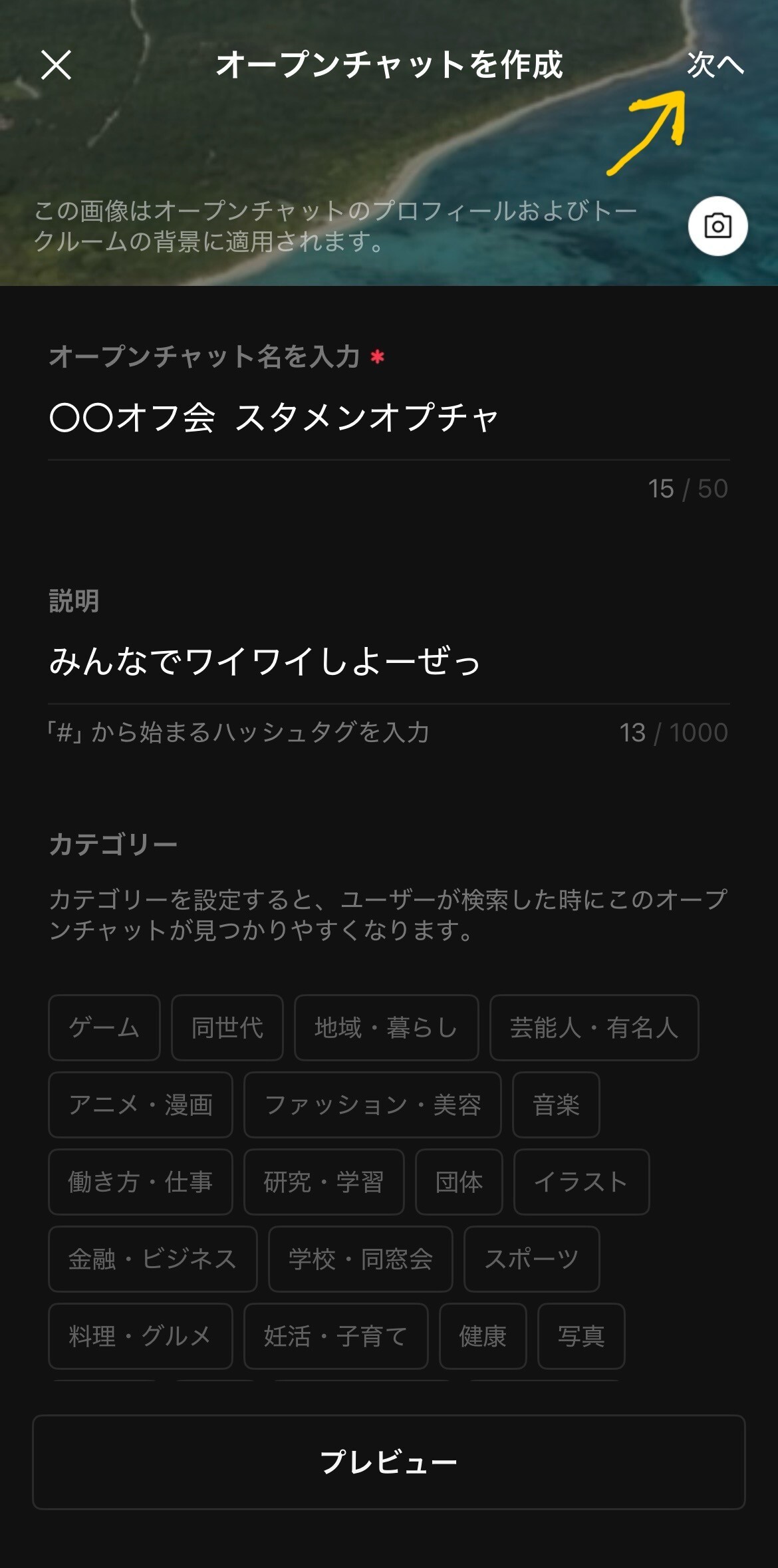The height and width of the screenshot is (1568, 778).
Task: Pick the イラスト category
Action: pyautogui.click(x=581, y=1183)
